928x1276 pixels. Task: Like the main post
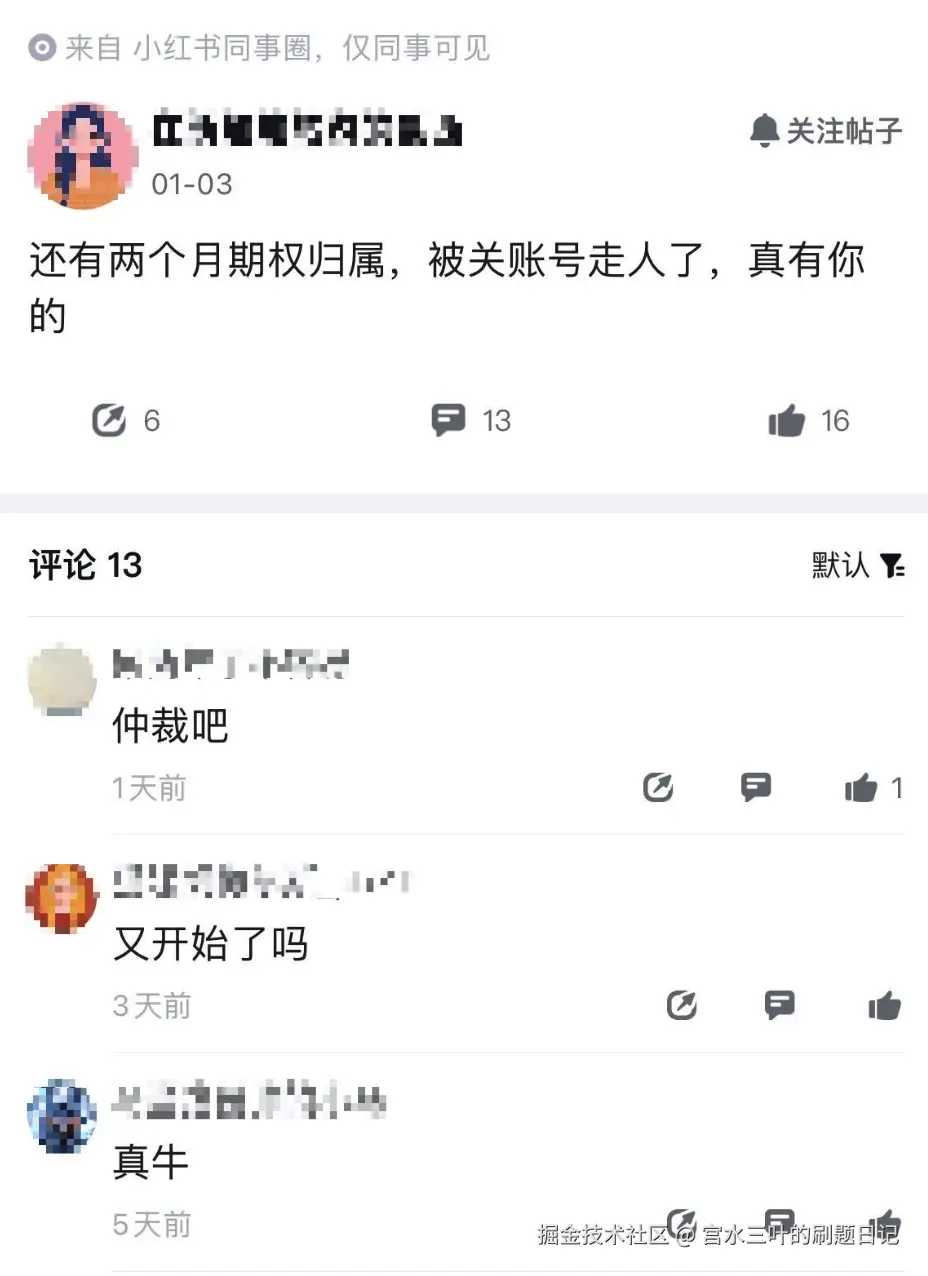pyautogui.click(x=787, y=421)
